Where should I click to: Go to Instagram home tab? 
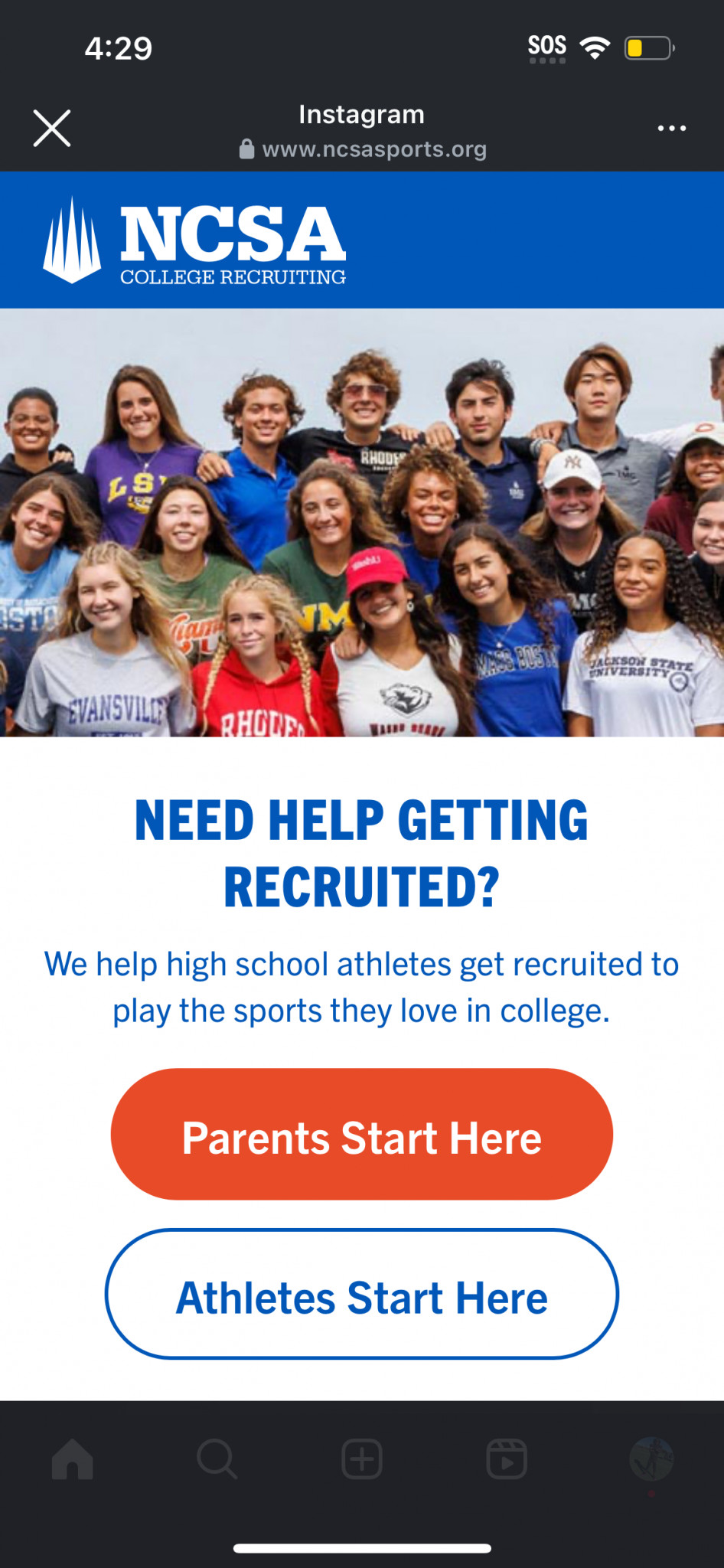pos(73,1459)
